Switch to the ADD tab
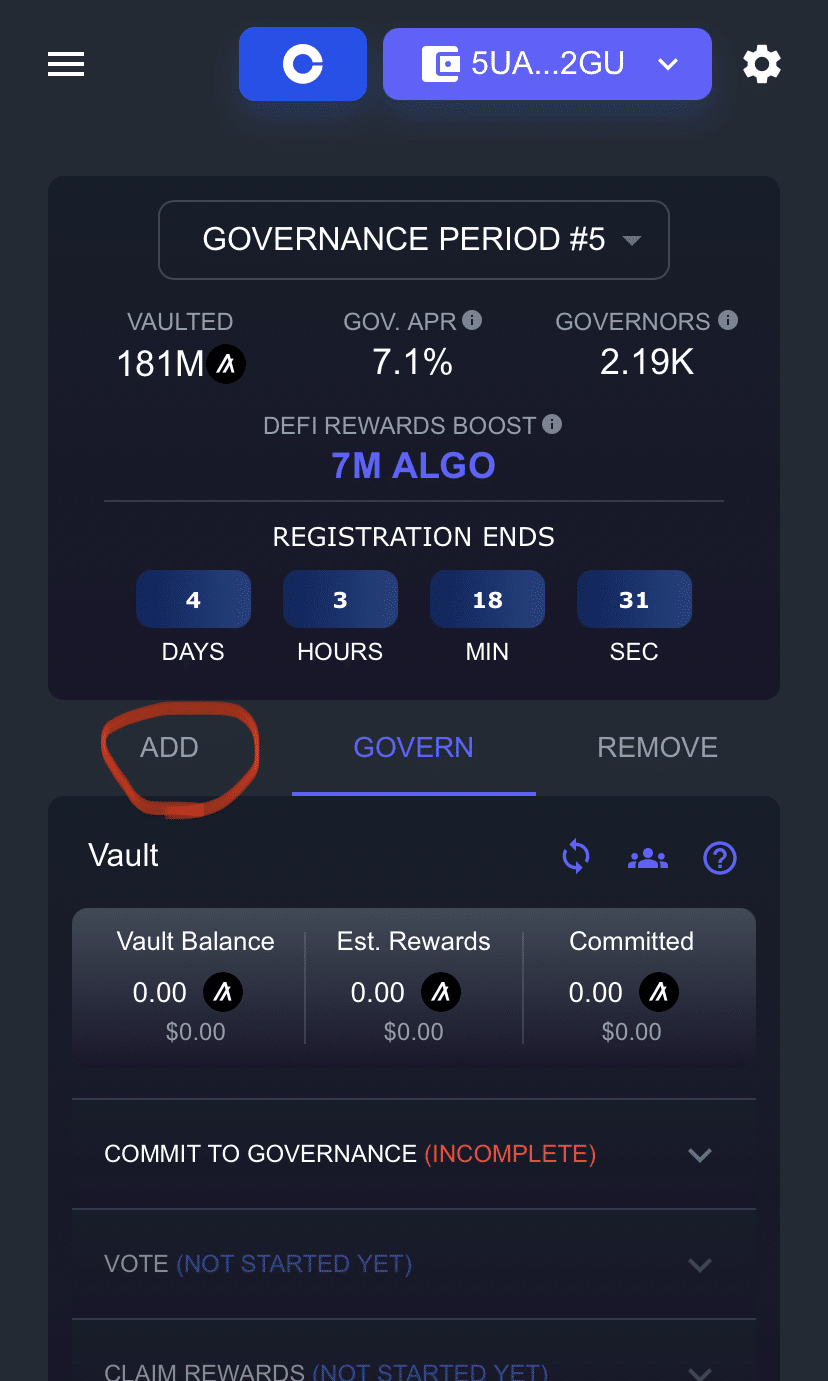 [170, 748]
